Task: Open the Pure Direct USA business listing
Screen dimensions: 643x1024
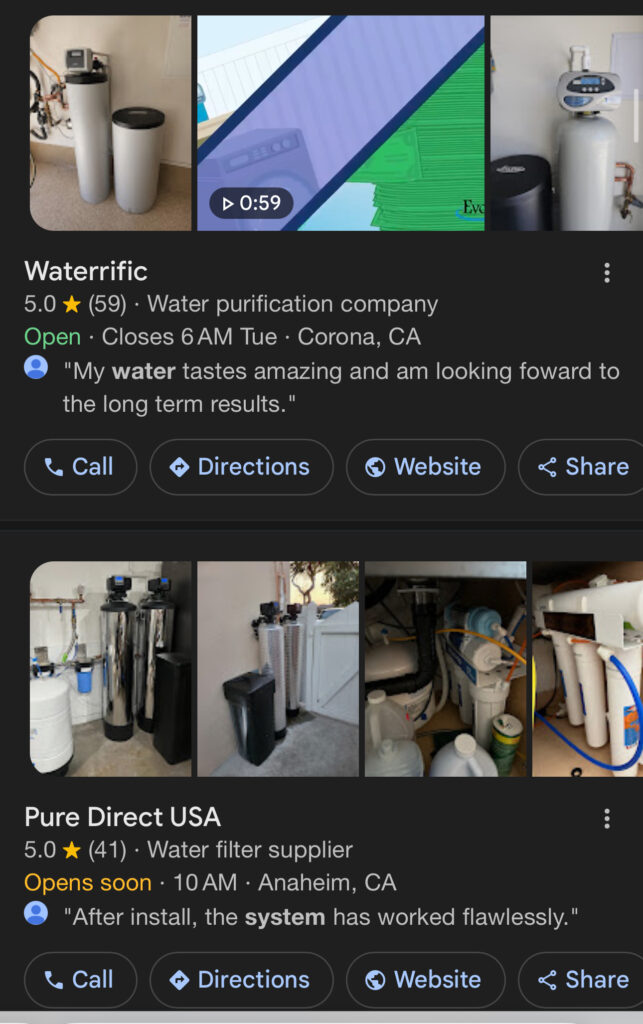Action: coord(122,817)
